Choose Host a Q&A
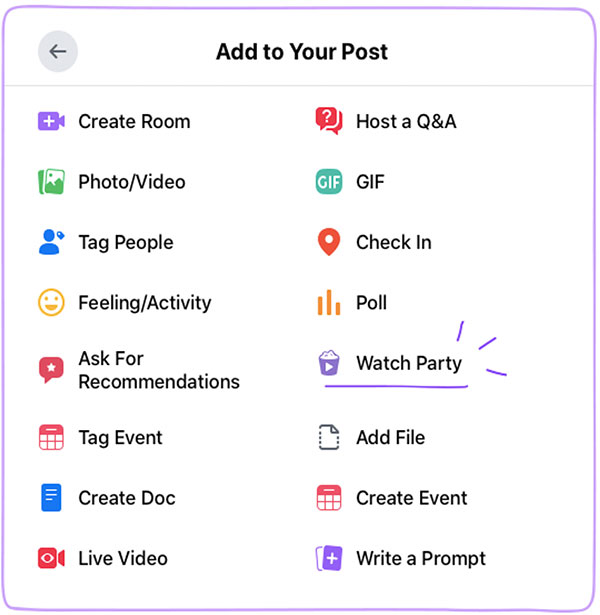Viewport: 600px width, 615px height. (x=405, y=122)
